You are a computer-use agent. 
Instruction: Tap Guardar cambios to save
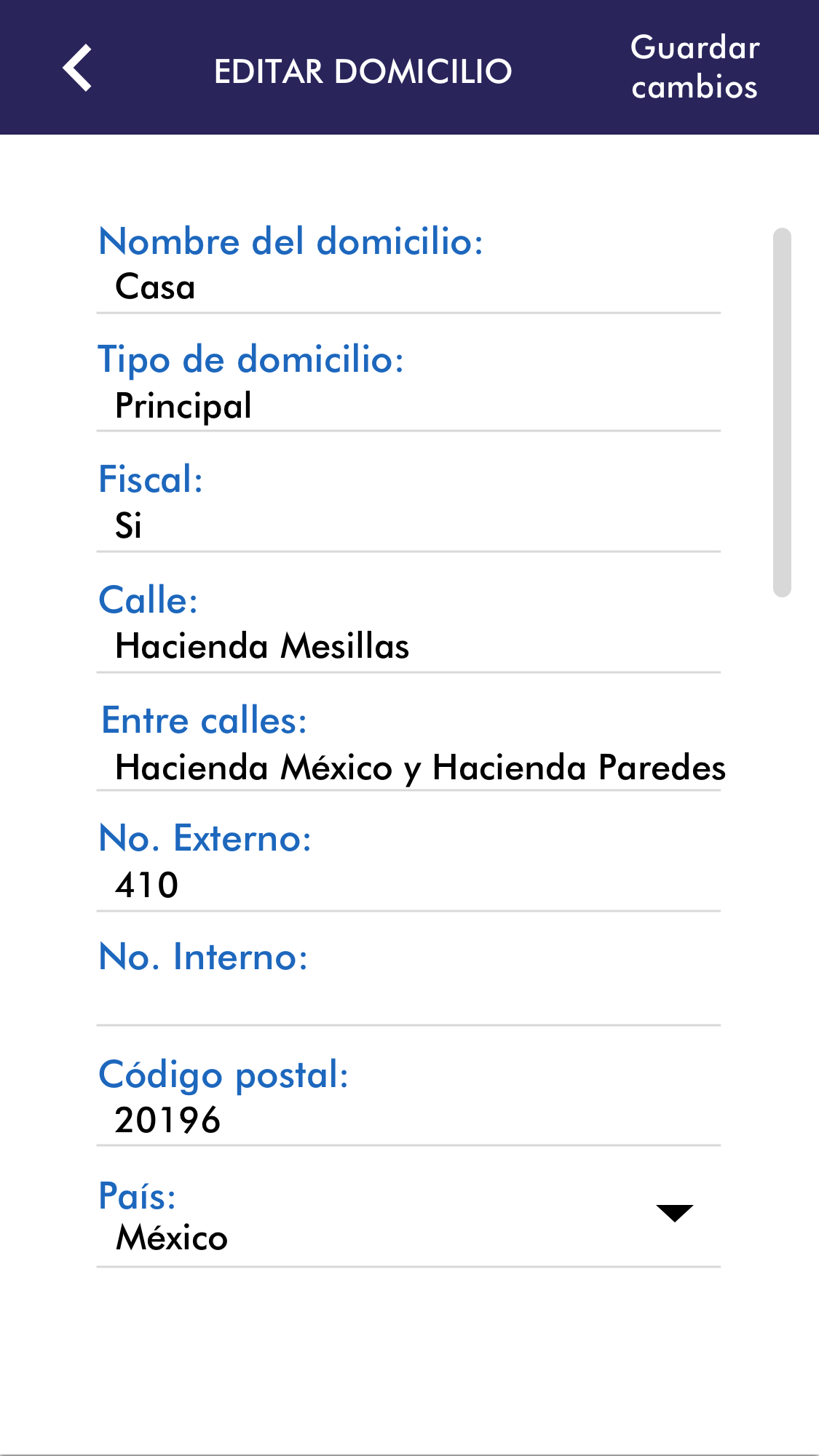(x=695, y=67)
